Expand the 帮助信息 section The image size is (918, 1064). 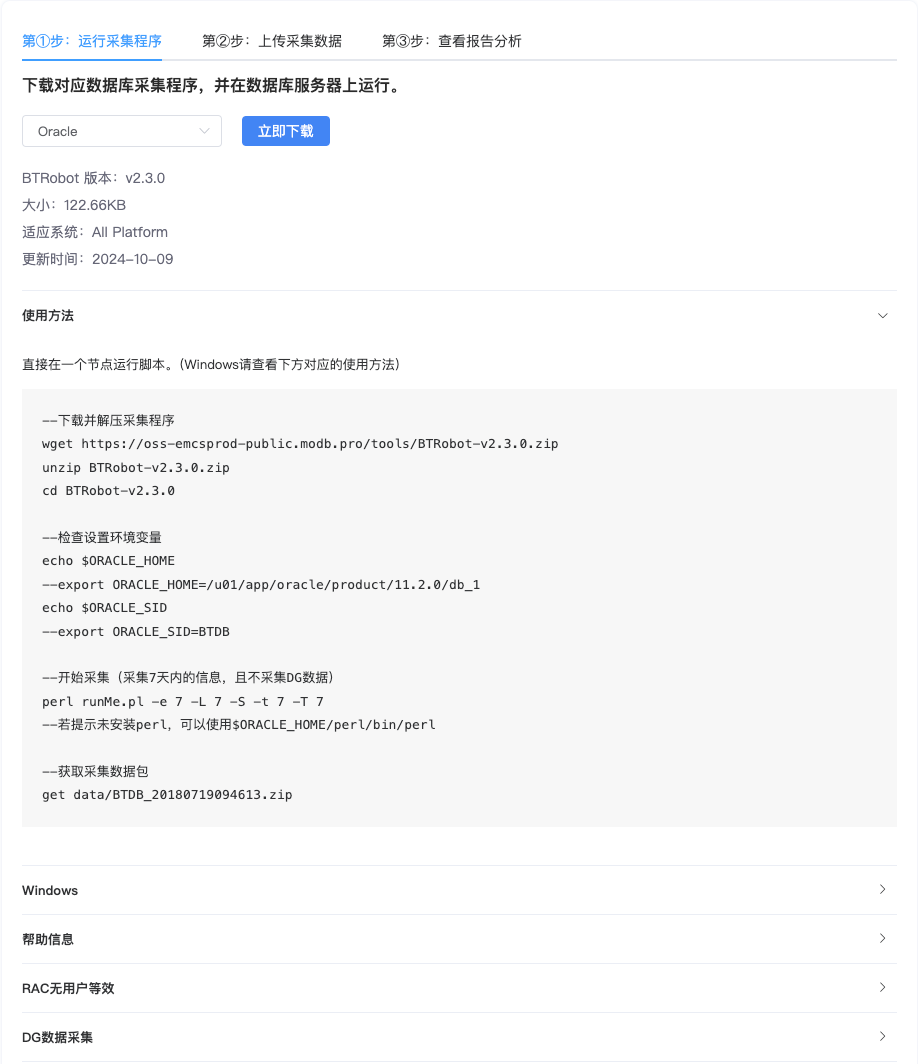coord(459,939)
